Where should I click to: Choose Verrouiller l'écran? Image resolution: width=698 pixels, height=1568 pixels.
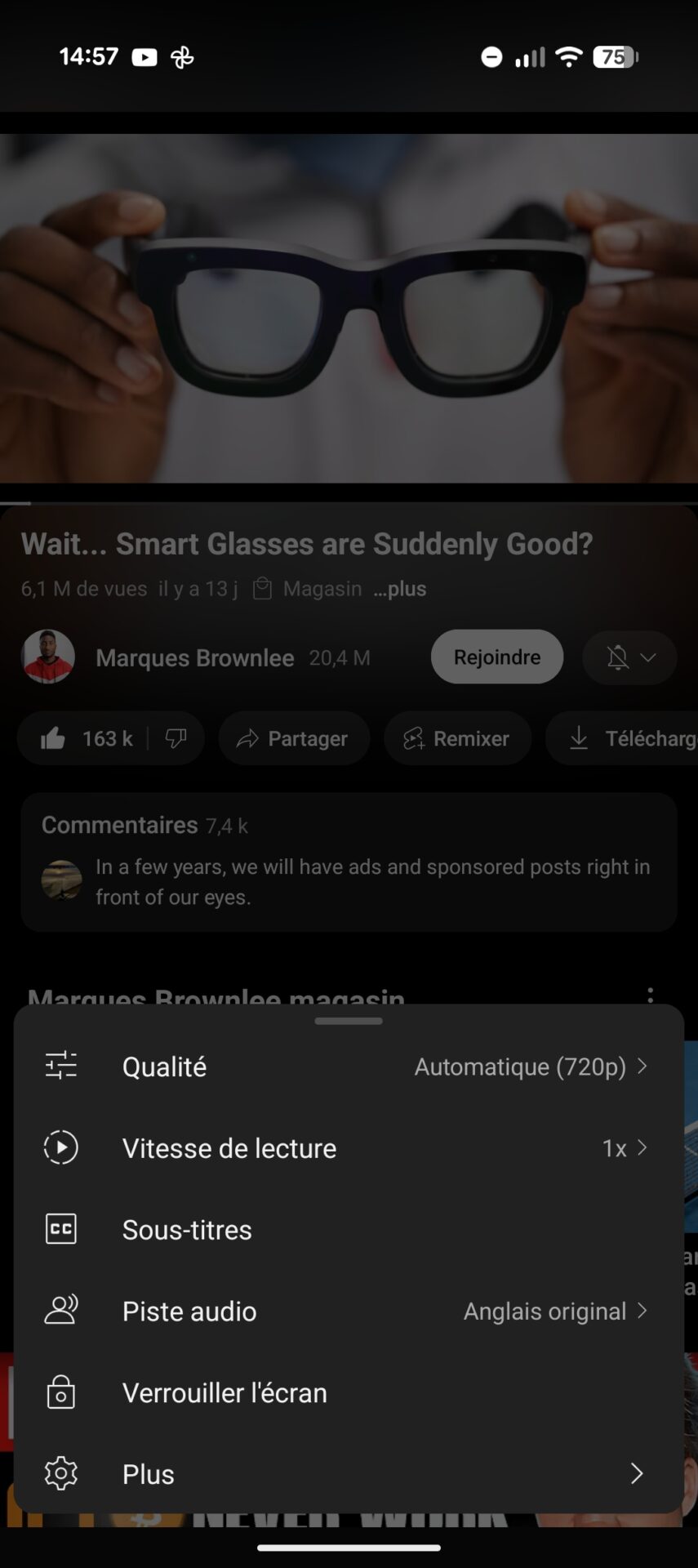[349, 1393]
